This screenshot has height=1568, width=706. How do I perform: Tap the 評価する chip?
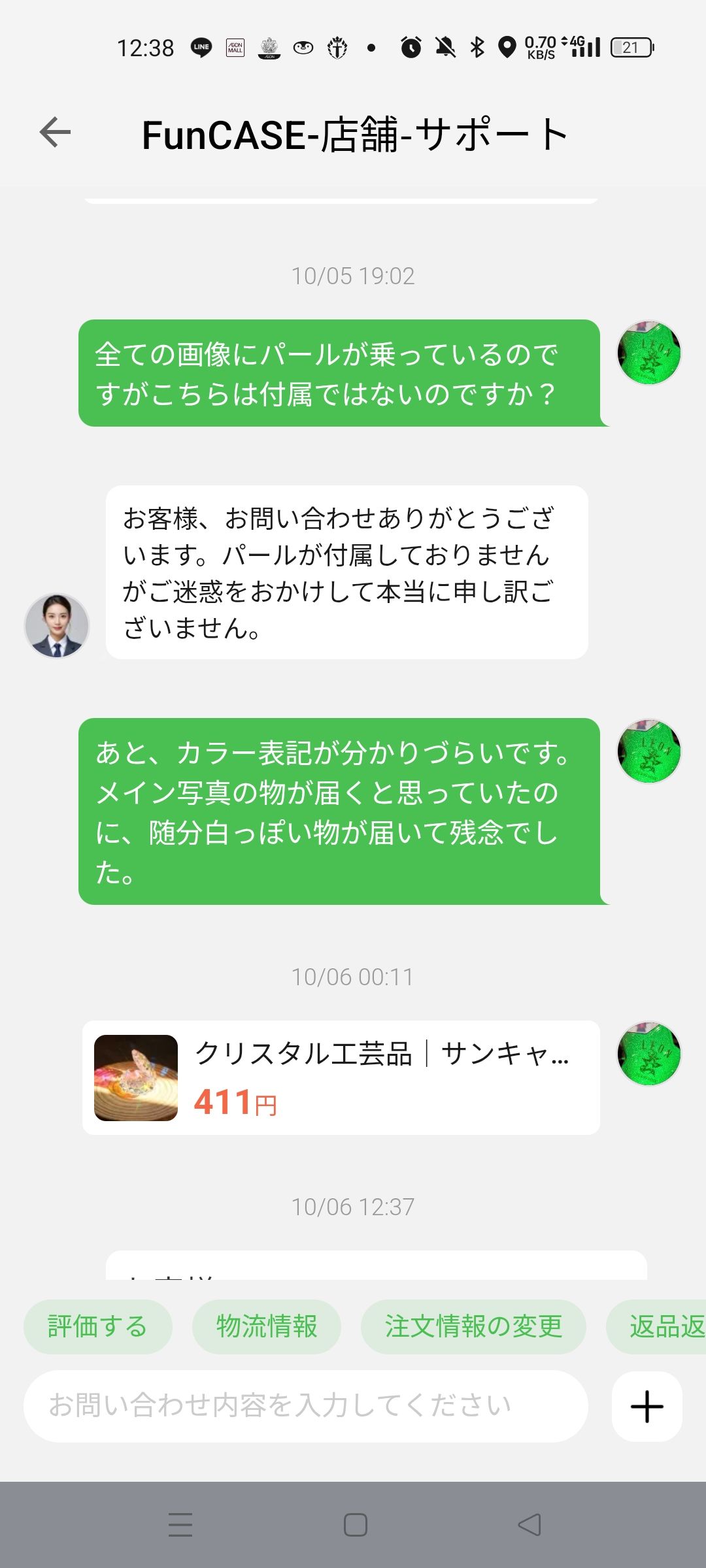pyautogui.click(x=98, y=1326)
